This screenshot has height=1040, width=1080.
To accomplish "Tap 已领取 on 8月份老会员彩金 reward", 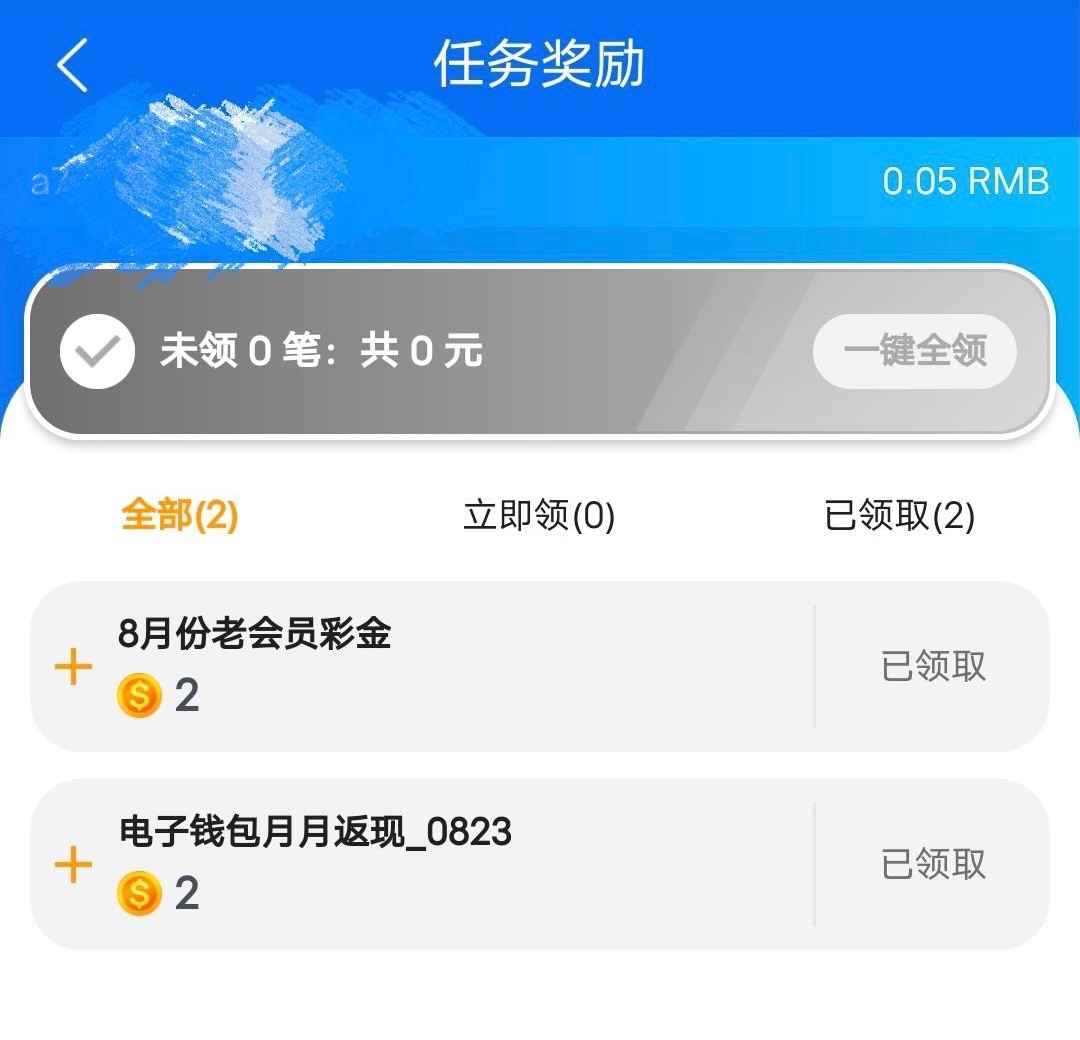I will [933, 666].
